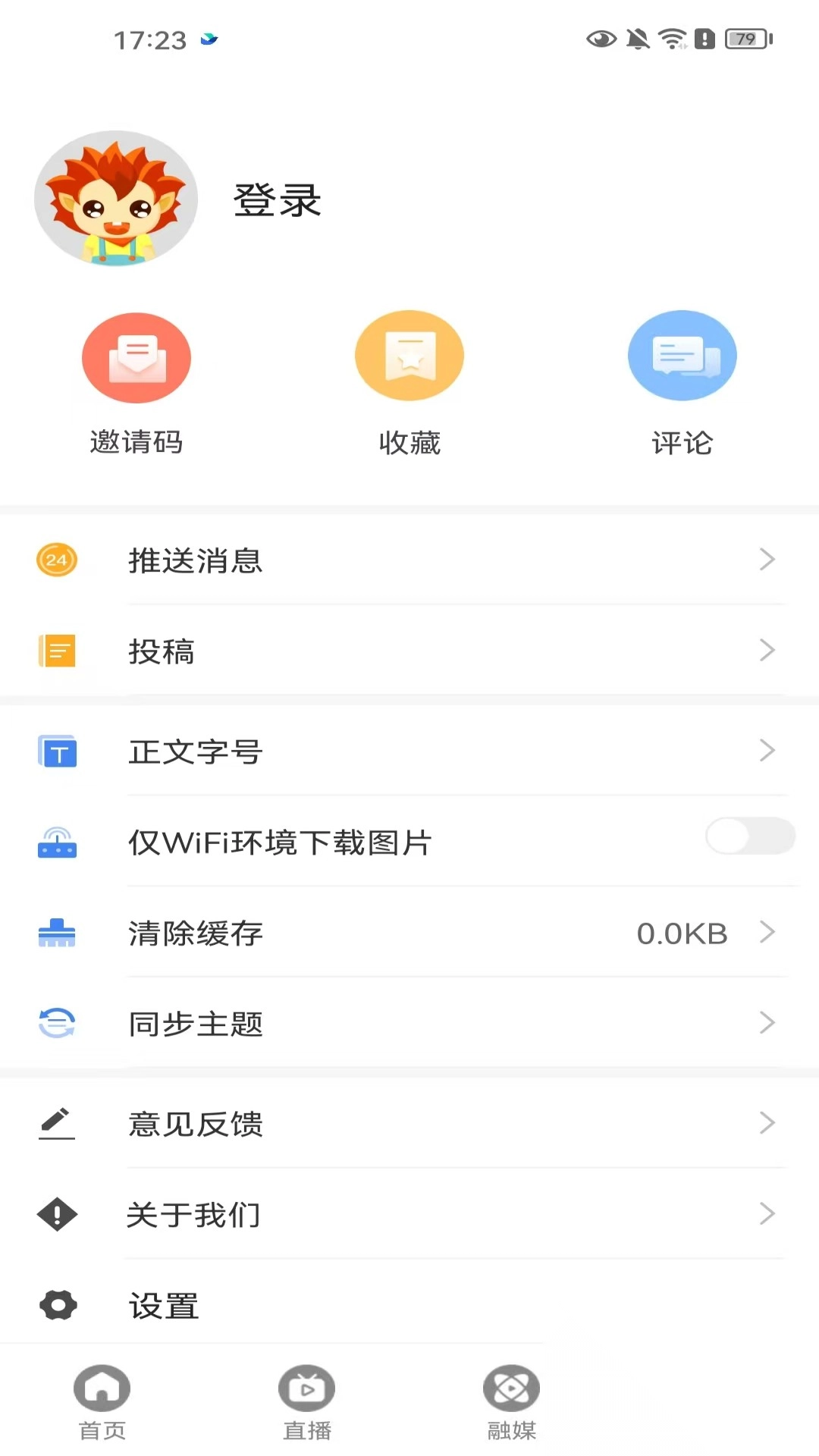Click the 清除缓存 broom icon
The image size is (819, 1456).
pyautogui.click(x=56, y=934)
